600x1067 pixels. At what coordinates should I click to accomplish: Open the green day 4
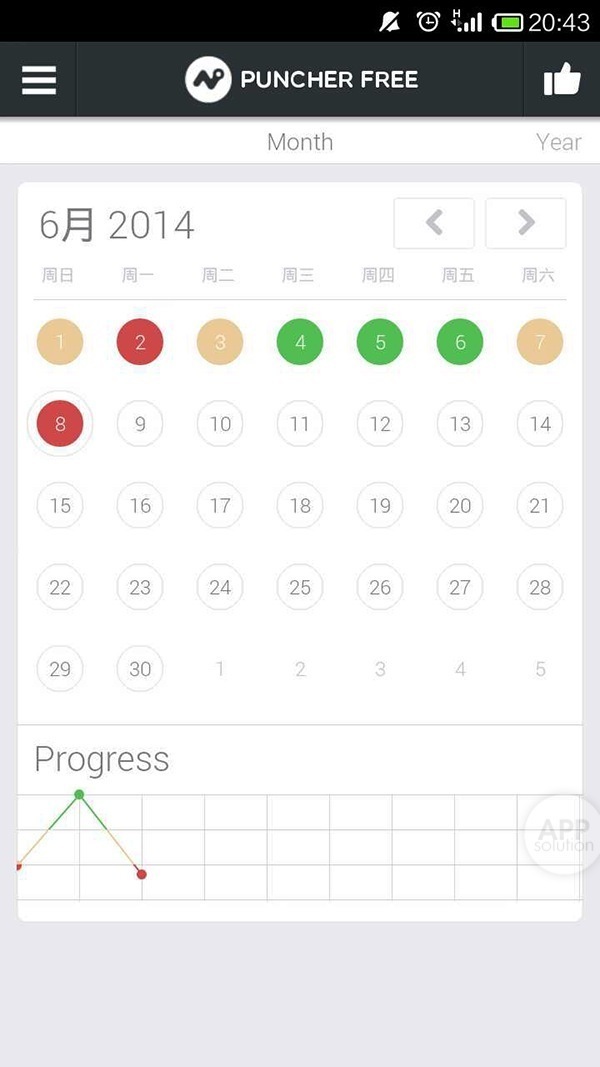tap(300, 342)
